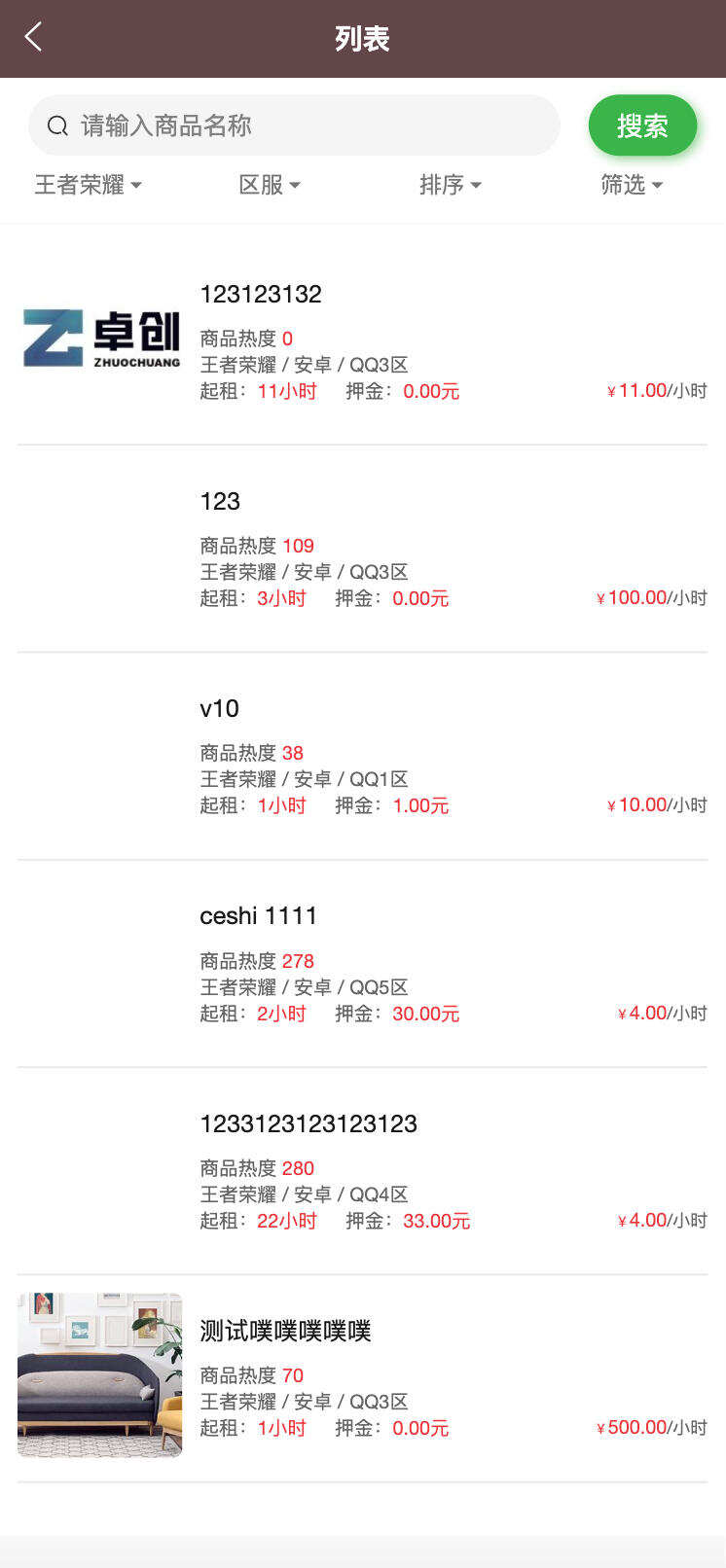Image resolution: width=726 pixels, height=1568 pixels.
Task: Click the magnifier icon in the search bar
Action: pyautogui.click(x=57, y=125)
